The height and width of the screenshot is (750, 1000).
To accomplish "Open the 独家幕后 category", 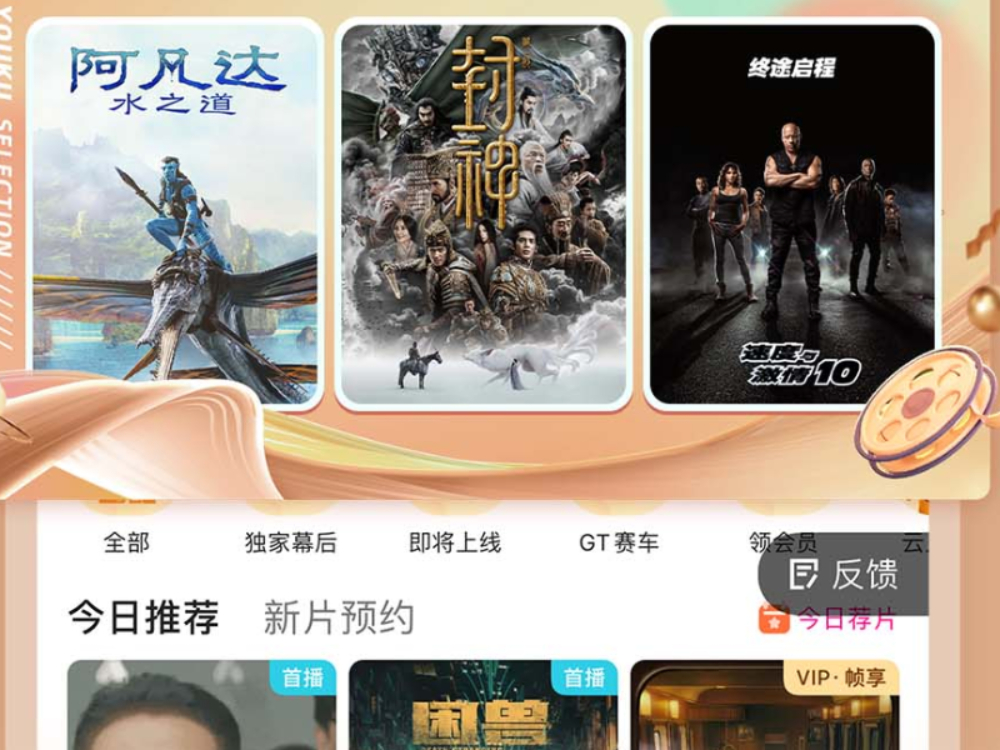I will (291, 542).
